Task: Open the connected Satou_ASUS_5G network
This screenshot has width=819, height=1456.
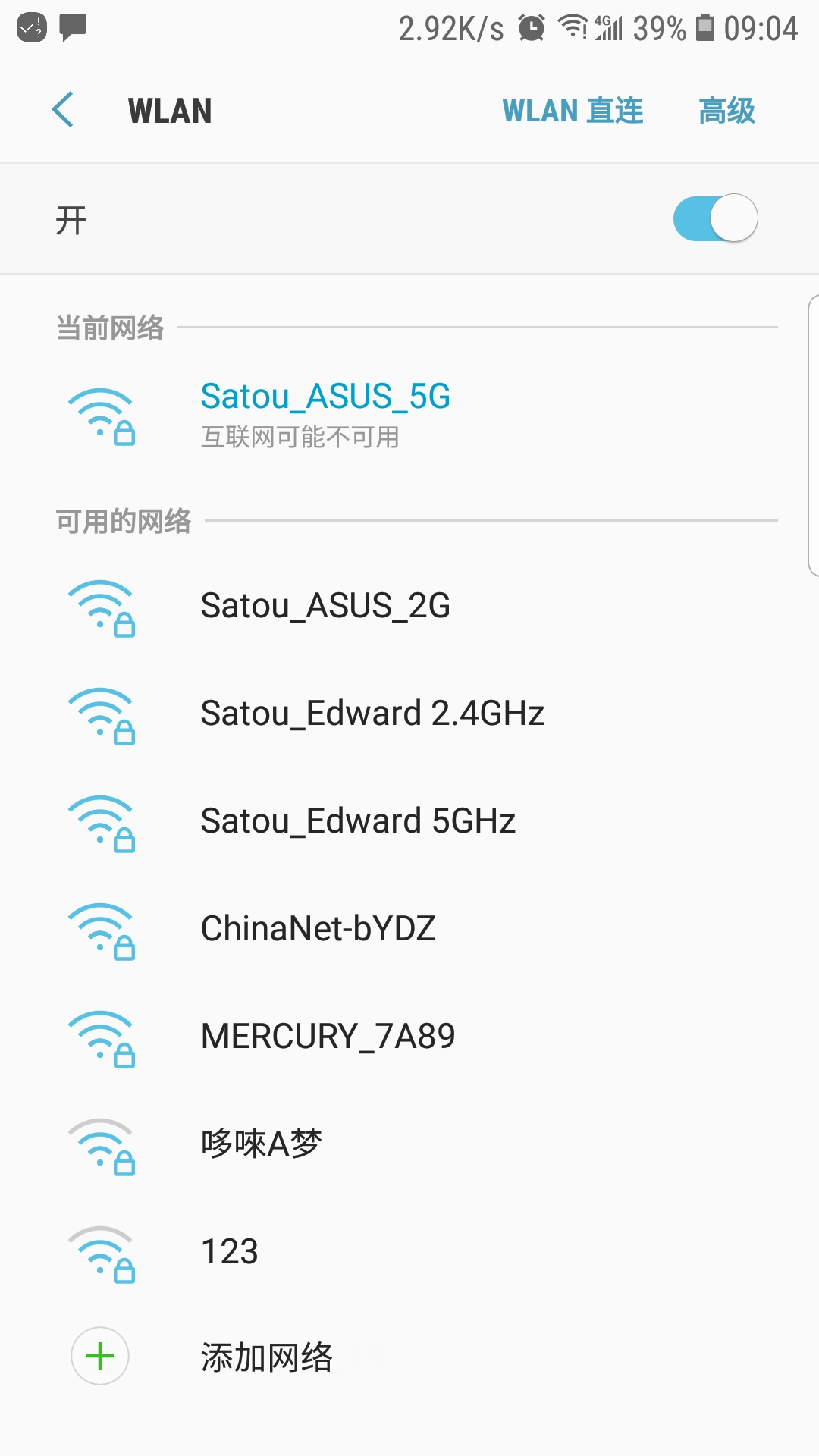Action: 325,413
